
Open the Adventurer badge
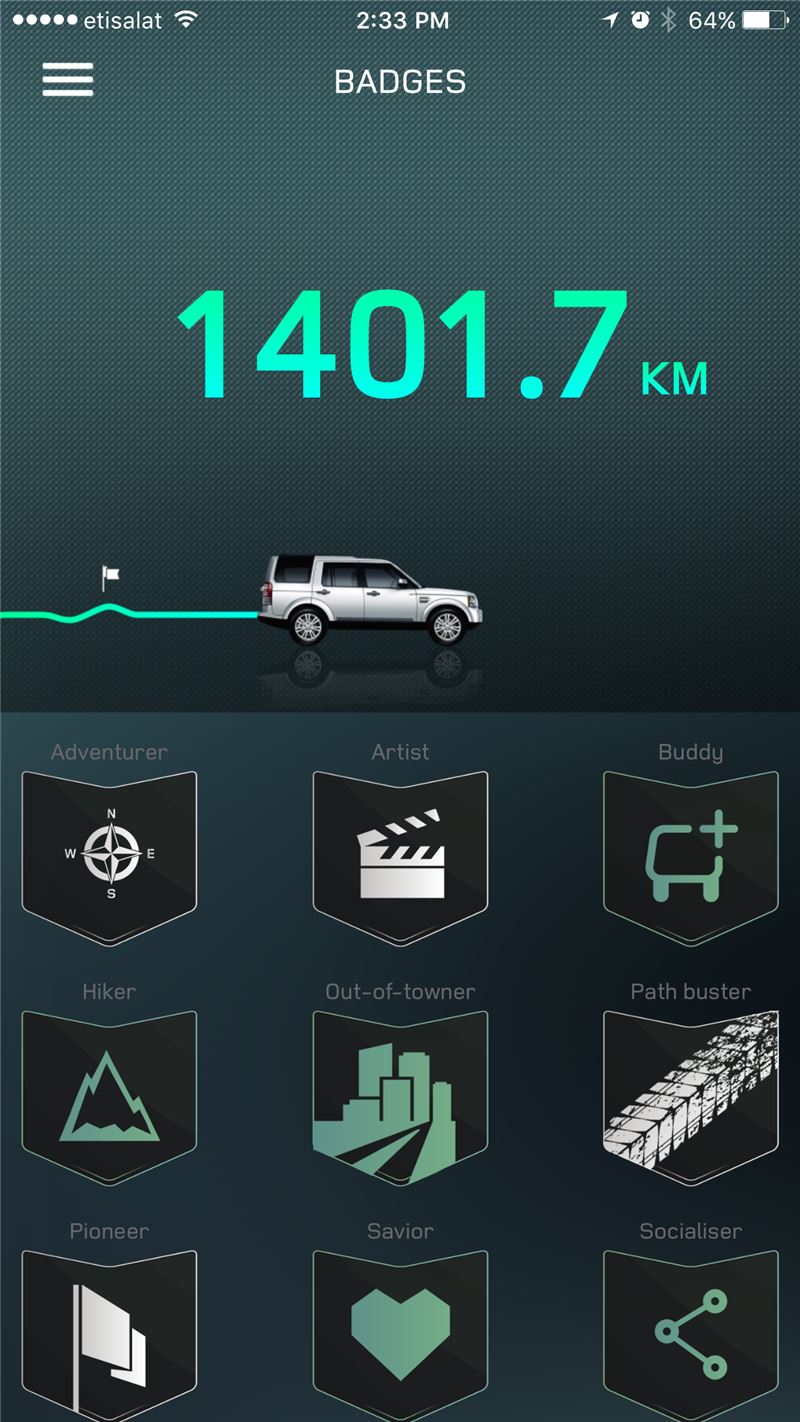(110, 857)
